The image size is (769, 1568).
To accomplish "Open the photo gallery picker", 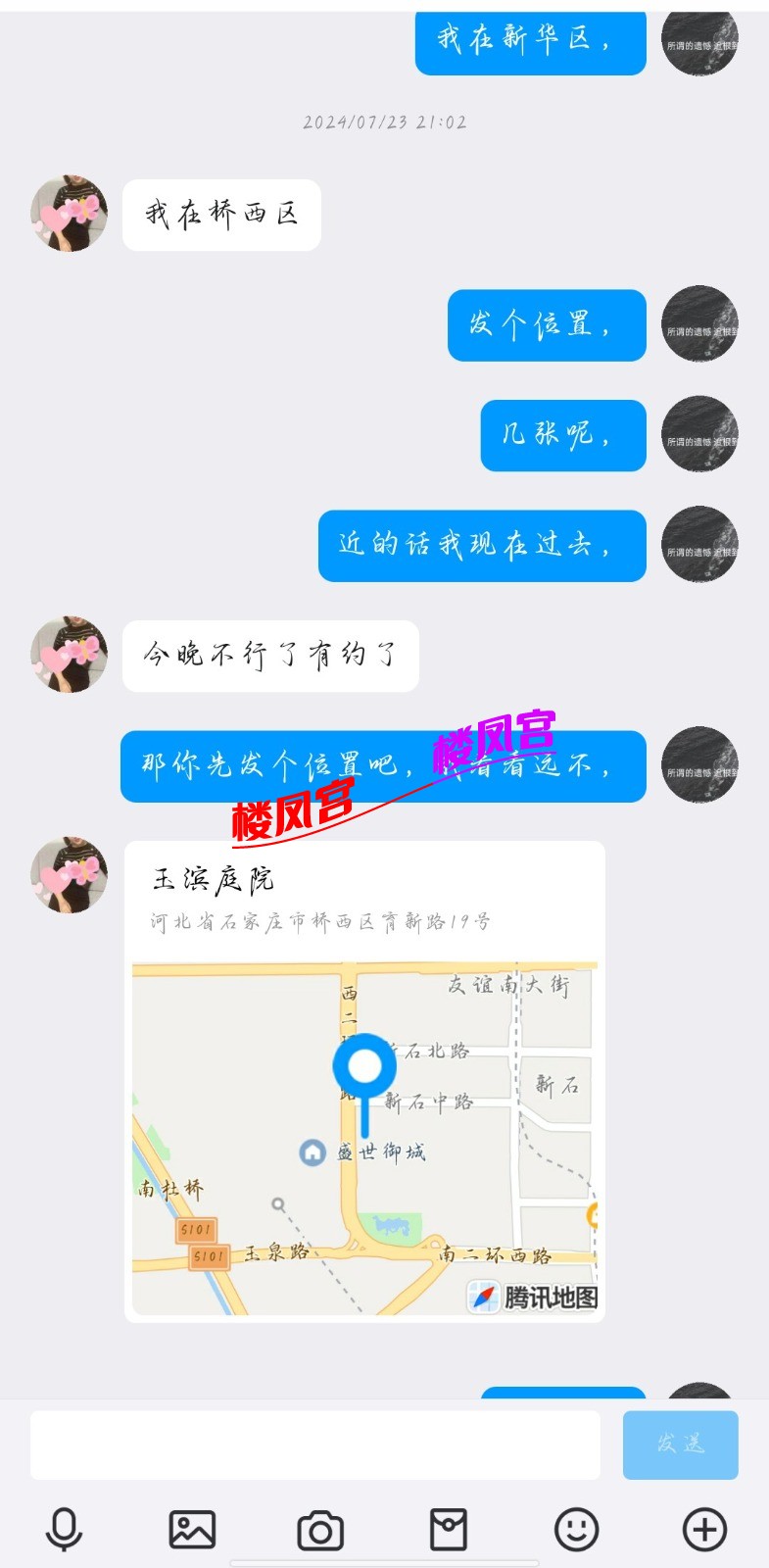I will [x=192, y=1529].
